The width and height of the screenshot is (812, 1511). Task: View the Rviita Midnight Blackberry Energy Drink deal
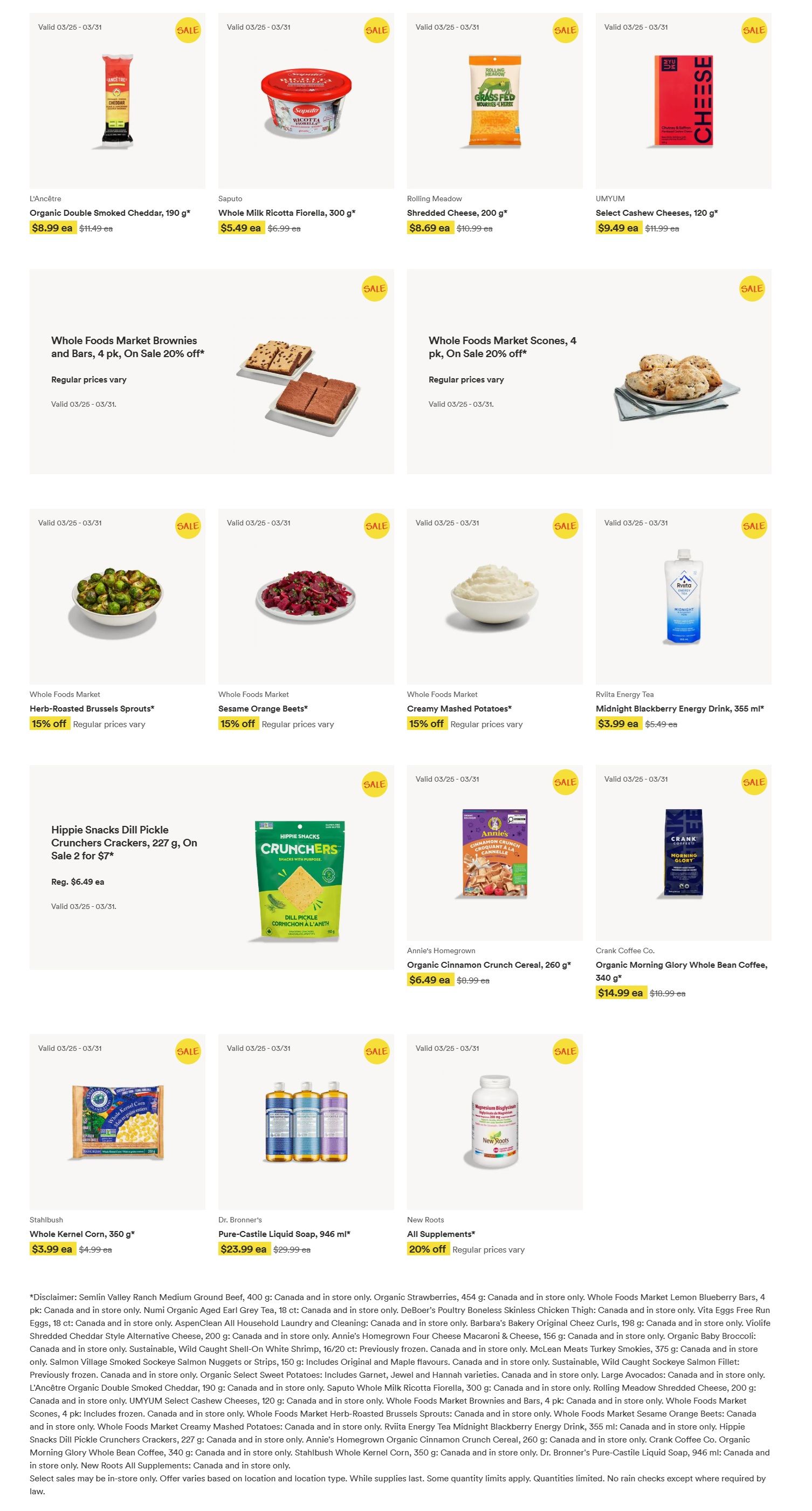pos(683,596)
